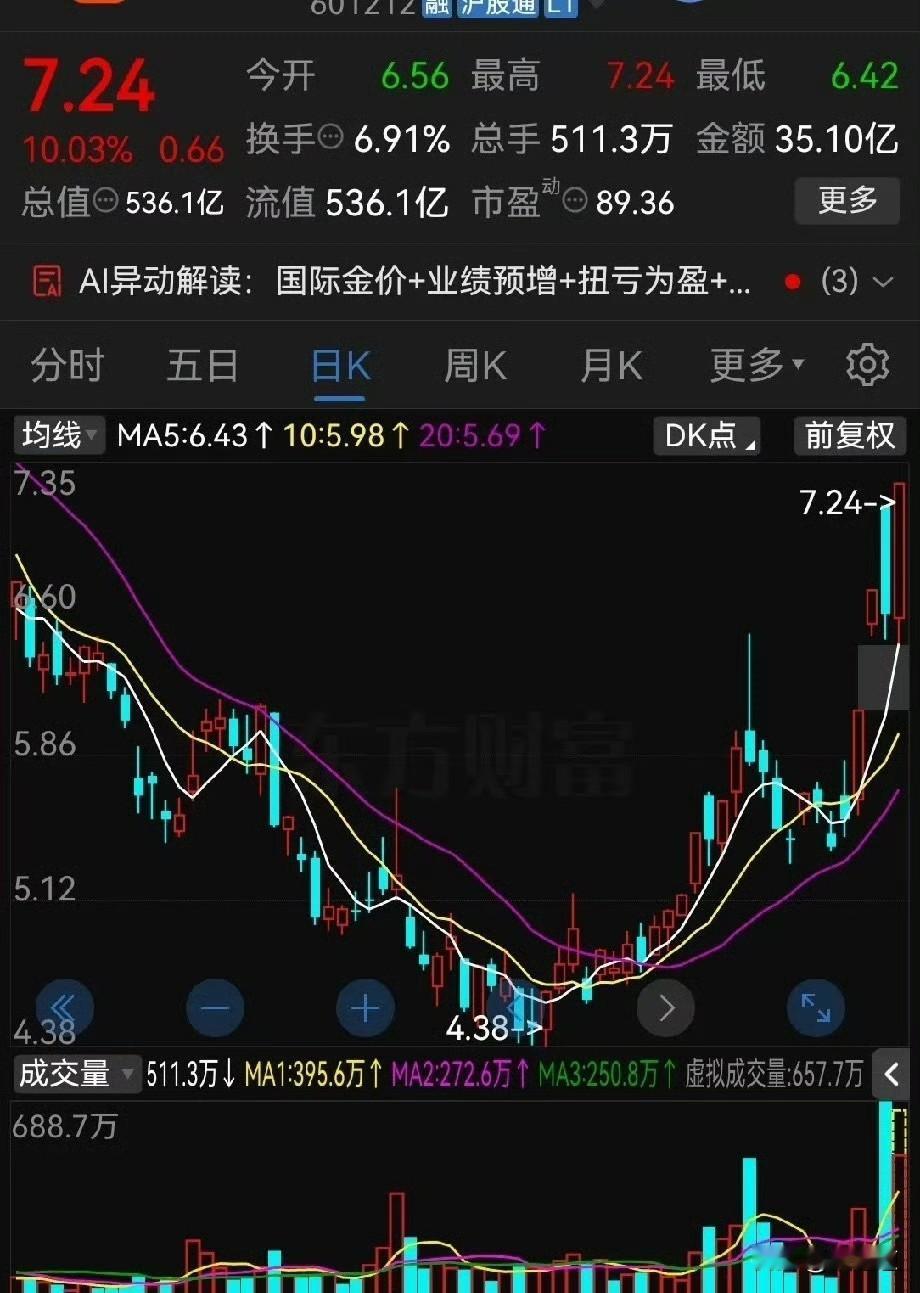Switch to the 月K chart tab
This screenshot has width=920, height=1293.
pyautogui.click(x=611, y=366)
